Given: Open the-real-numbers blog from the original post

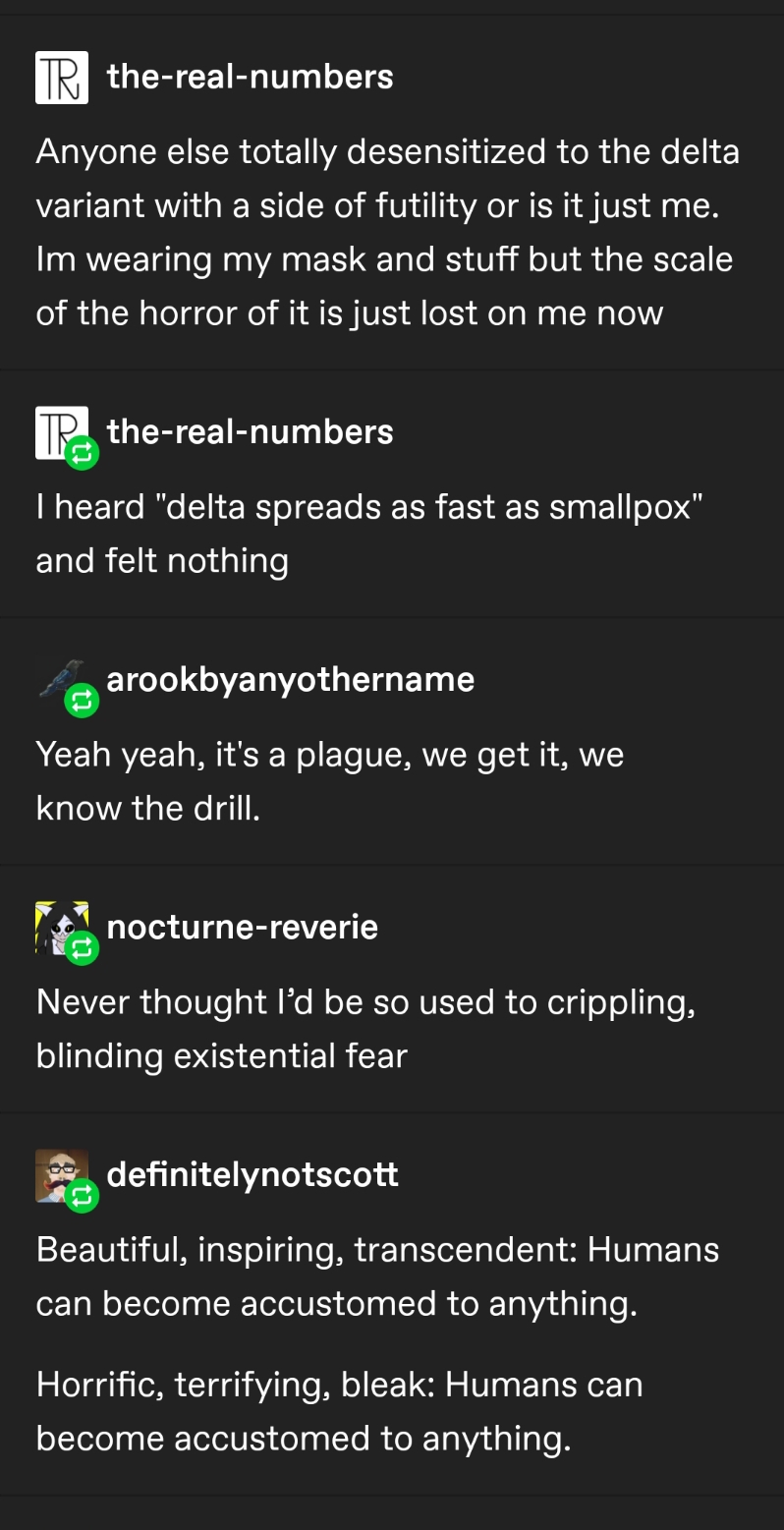Looking at the screenshot, I should [x=250, y=77].
